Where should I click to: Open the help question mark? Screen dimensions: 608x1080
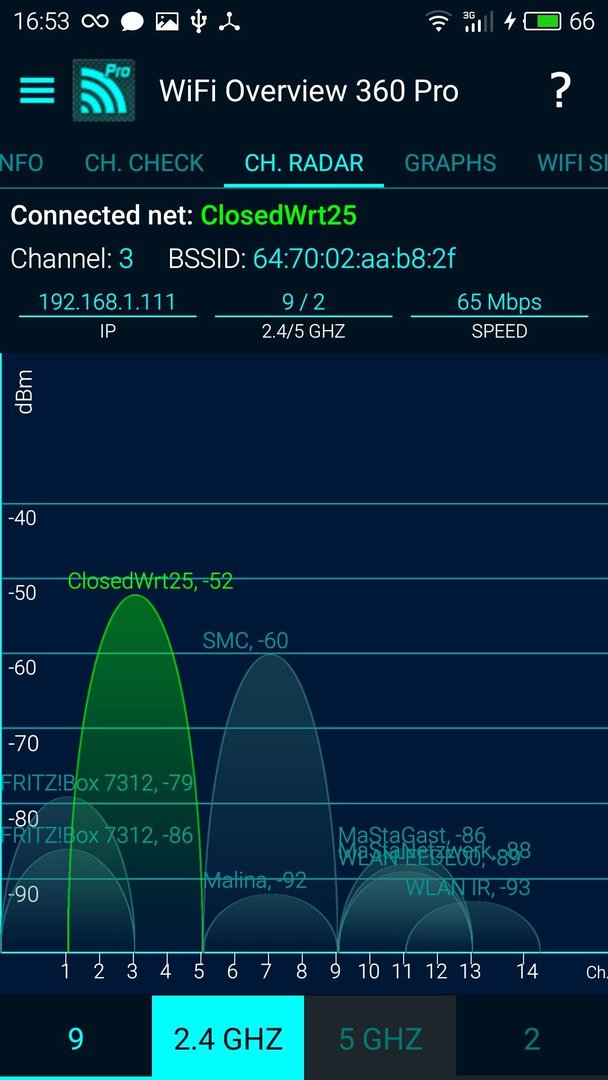coord(560,90)
